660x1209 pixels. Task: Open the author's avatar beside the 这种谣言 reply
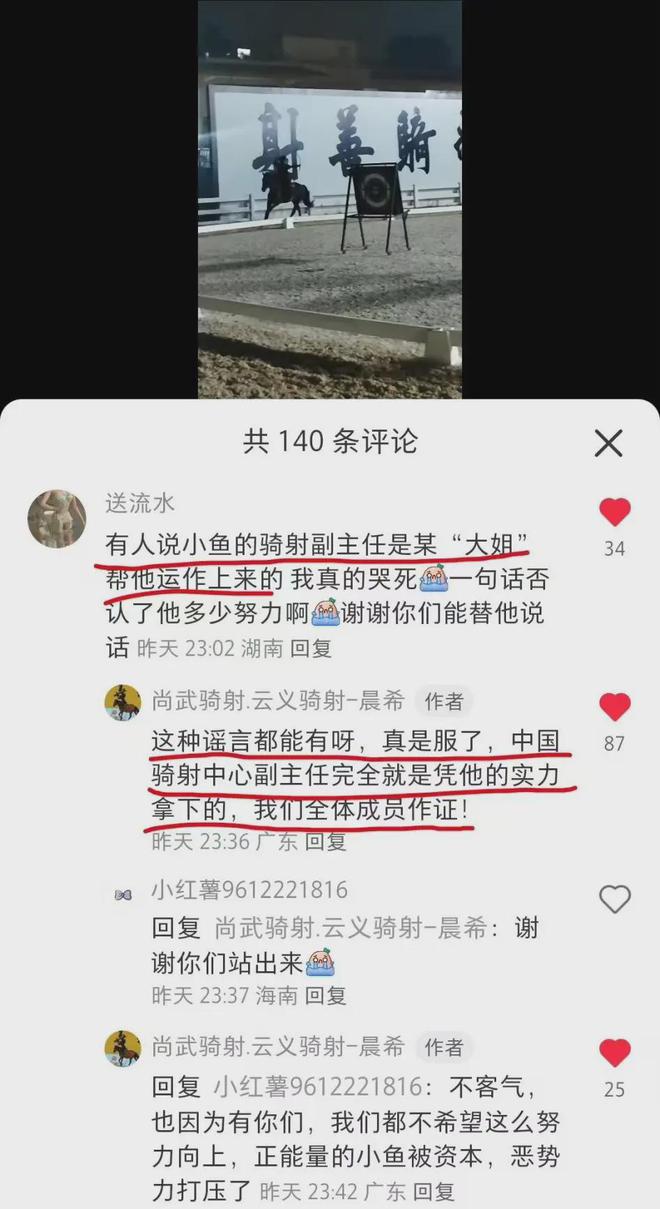click(123, 703)
